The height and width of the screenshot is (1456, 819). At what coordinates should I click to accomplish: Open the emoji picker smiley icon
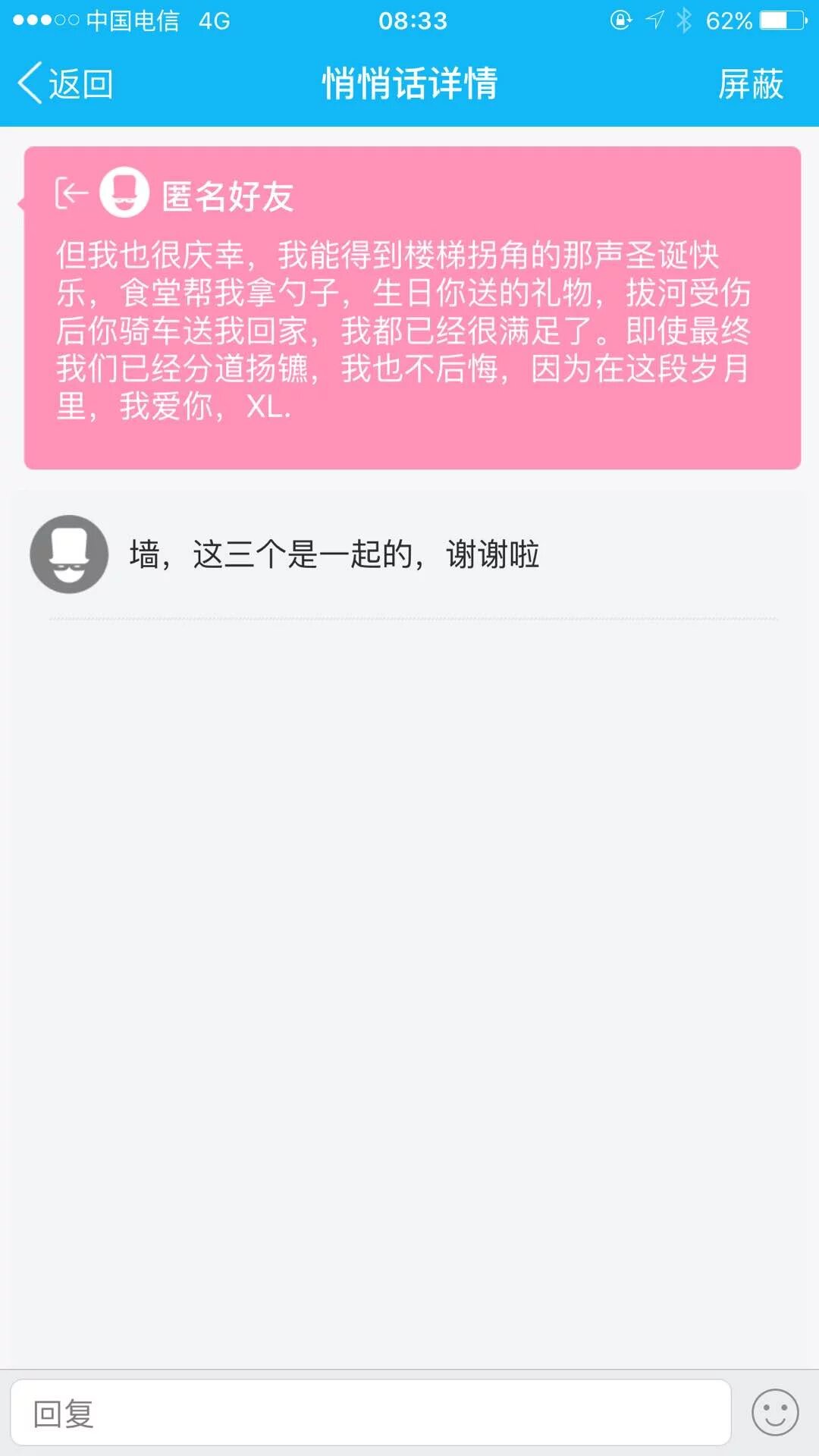click(x=774, y=1413)
